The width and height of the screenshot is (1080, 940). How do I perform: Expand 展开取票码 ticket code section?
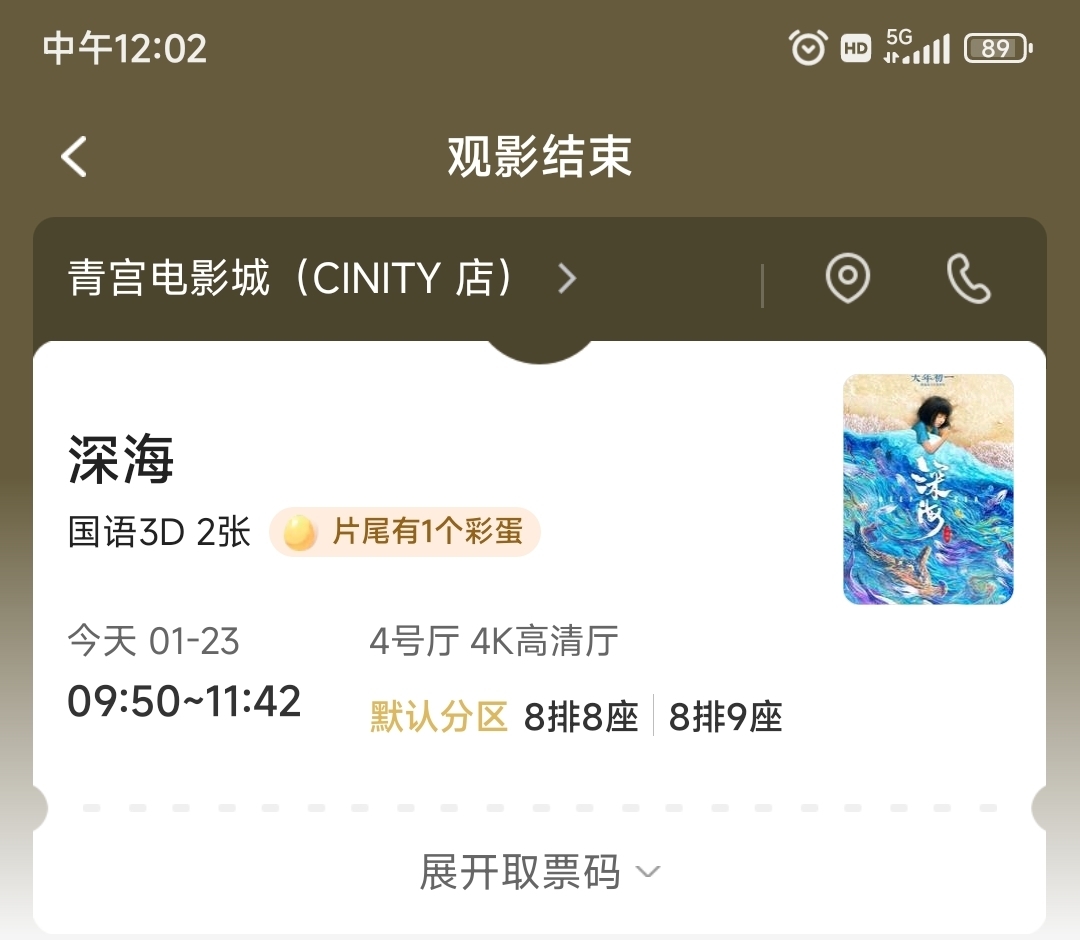540,872
